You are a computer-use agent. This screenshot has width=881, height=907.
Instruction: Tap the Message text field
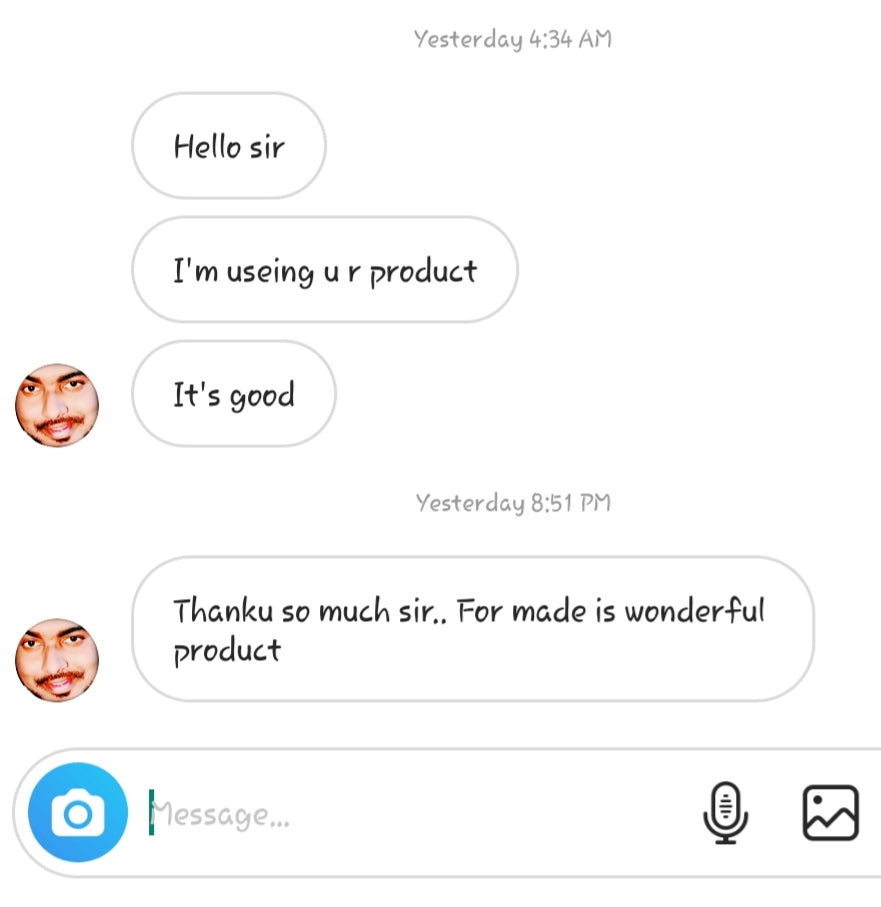(400, 814)
